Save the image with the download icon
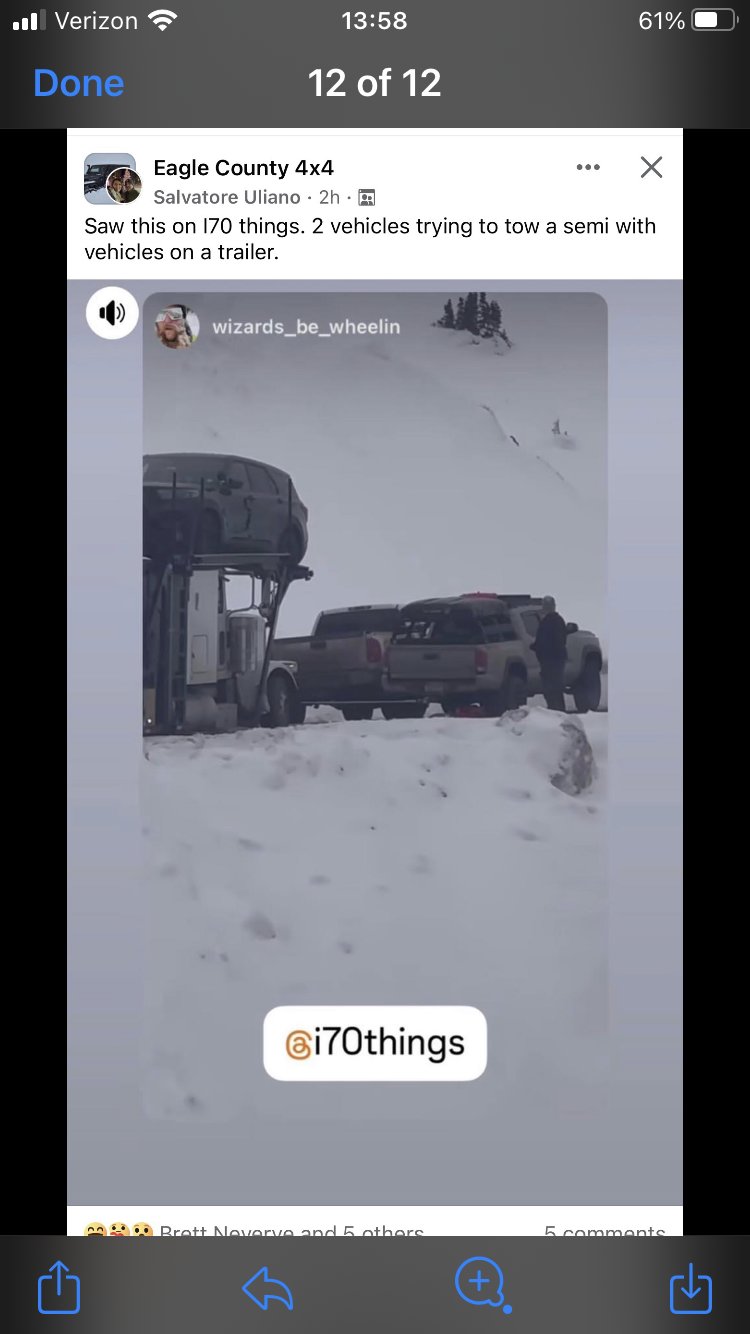The width and height of the screenshot is (750, 1334). (689, 1287)
